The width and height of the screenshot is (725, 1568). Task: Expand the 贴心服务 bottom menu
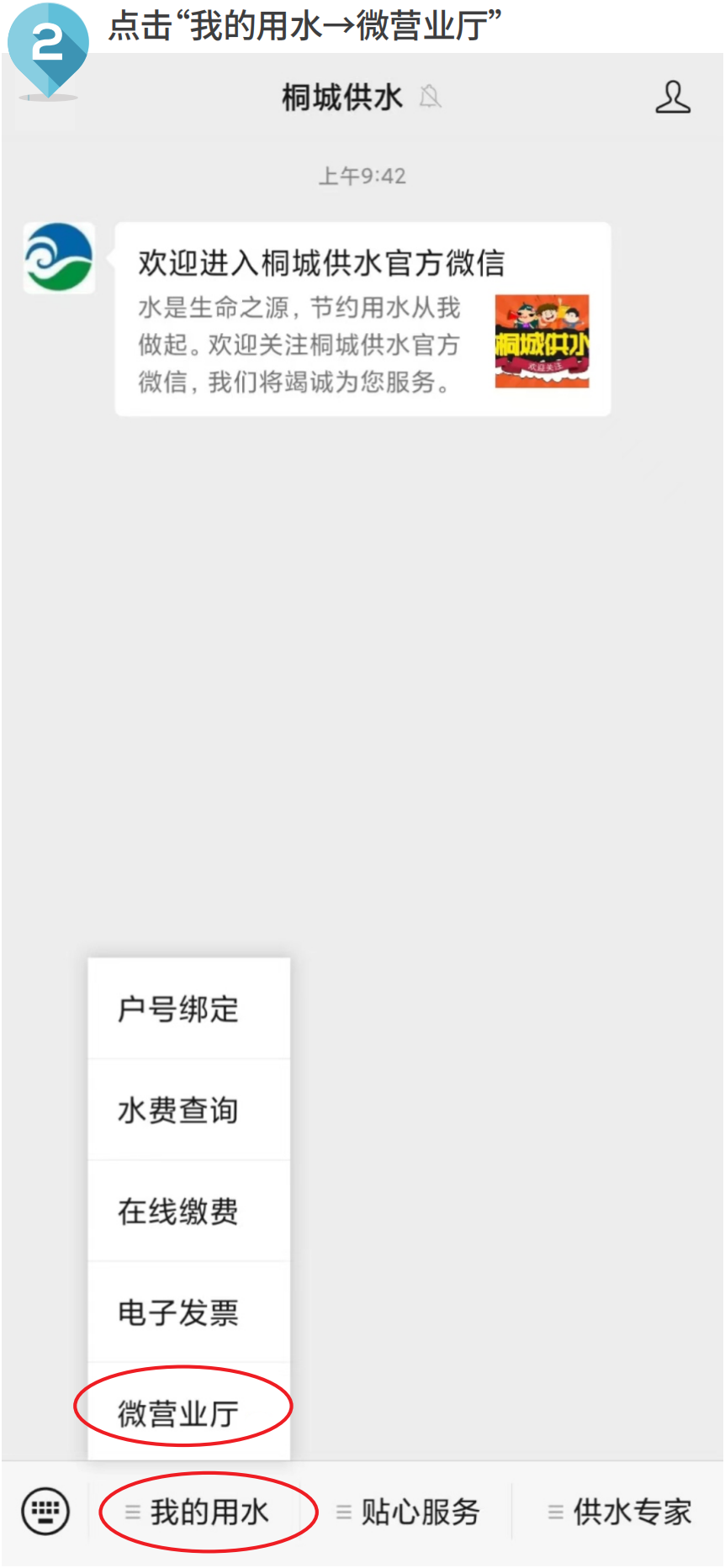[410, 1512]
